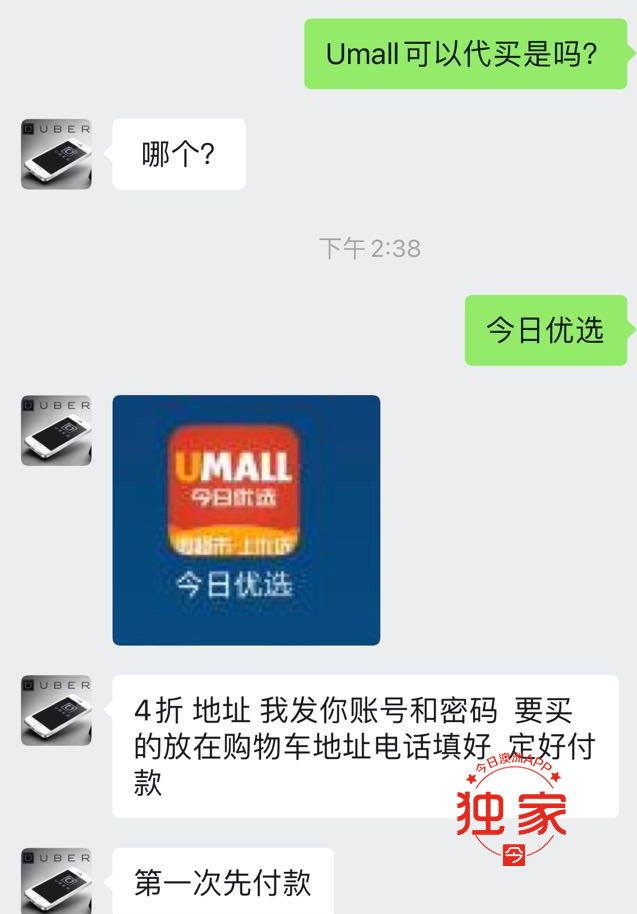Open the Umall 今日优选 image message
637x914 pixels.
coord(246,520)
